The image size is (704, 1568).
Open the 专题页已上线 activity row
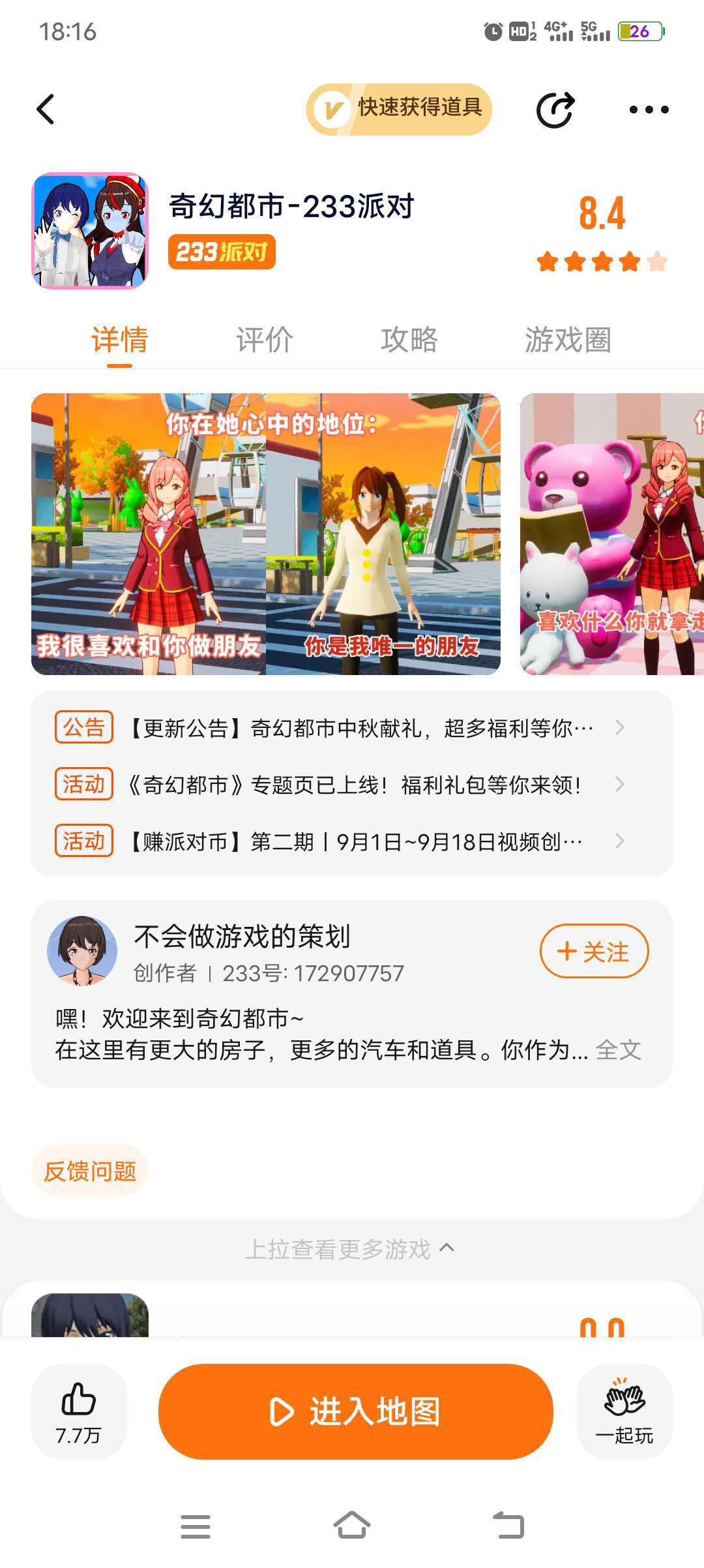click(352, 784)
